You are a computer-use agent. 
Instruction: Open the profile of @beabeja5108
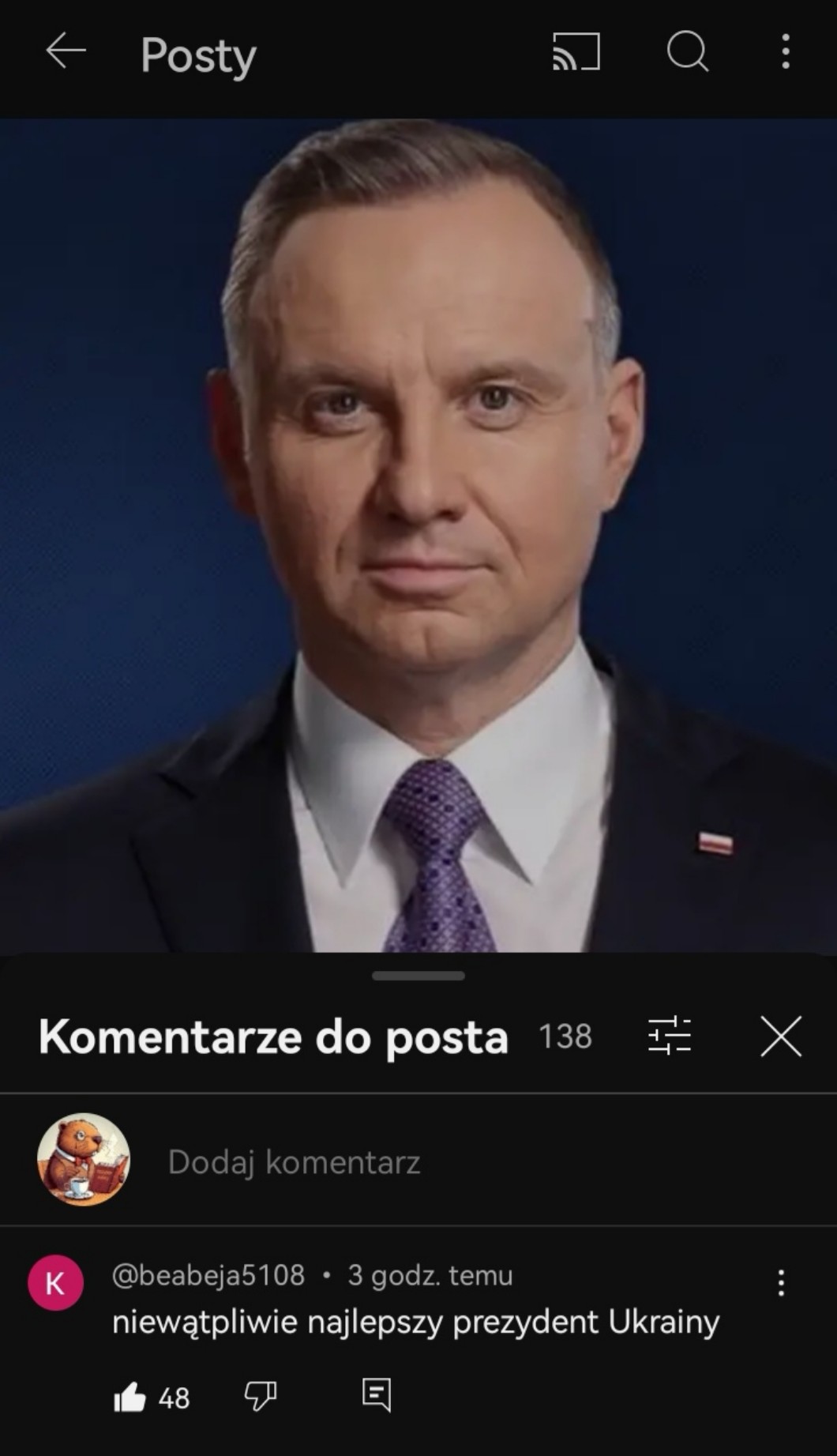[x=55, y=1283]
